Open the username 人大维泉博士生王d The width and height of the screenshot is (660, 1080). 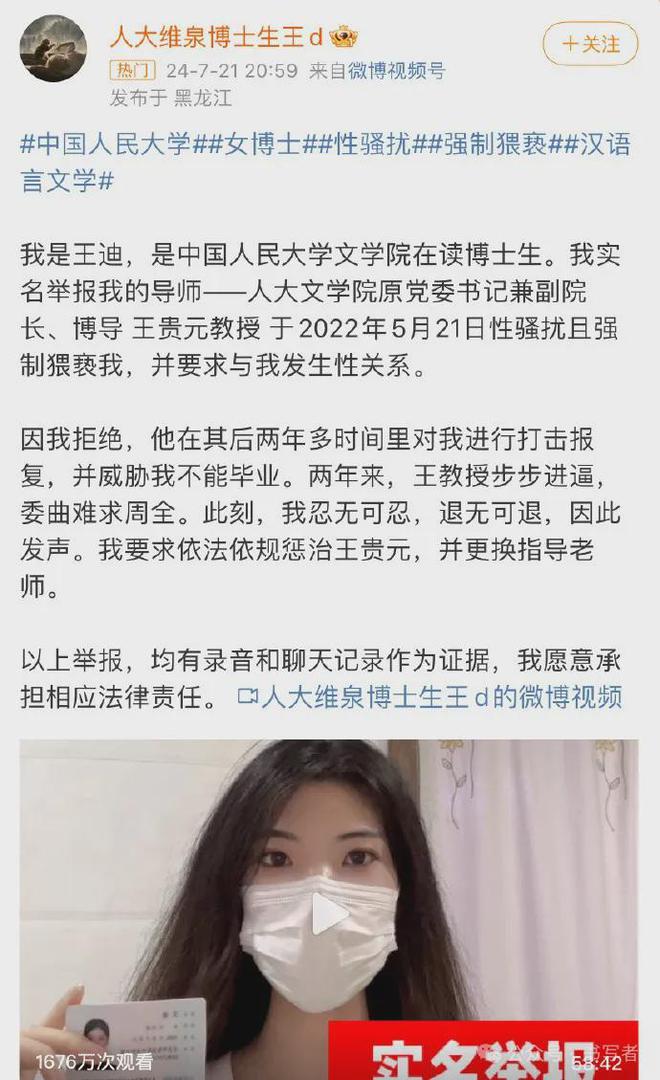[216, 37]
